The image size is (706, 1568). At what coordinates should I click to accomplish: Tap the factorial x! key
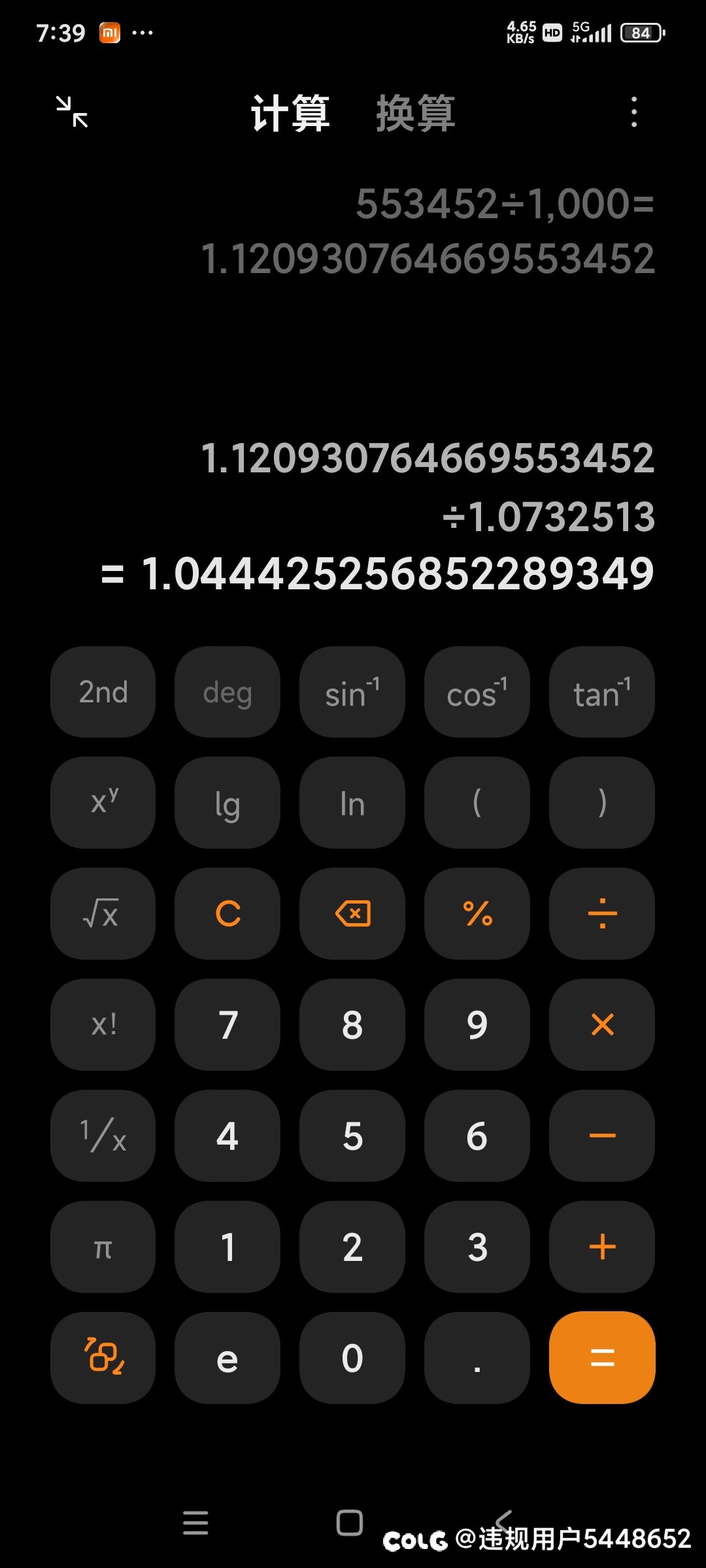103,1024
